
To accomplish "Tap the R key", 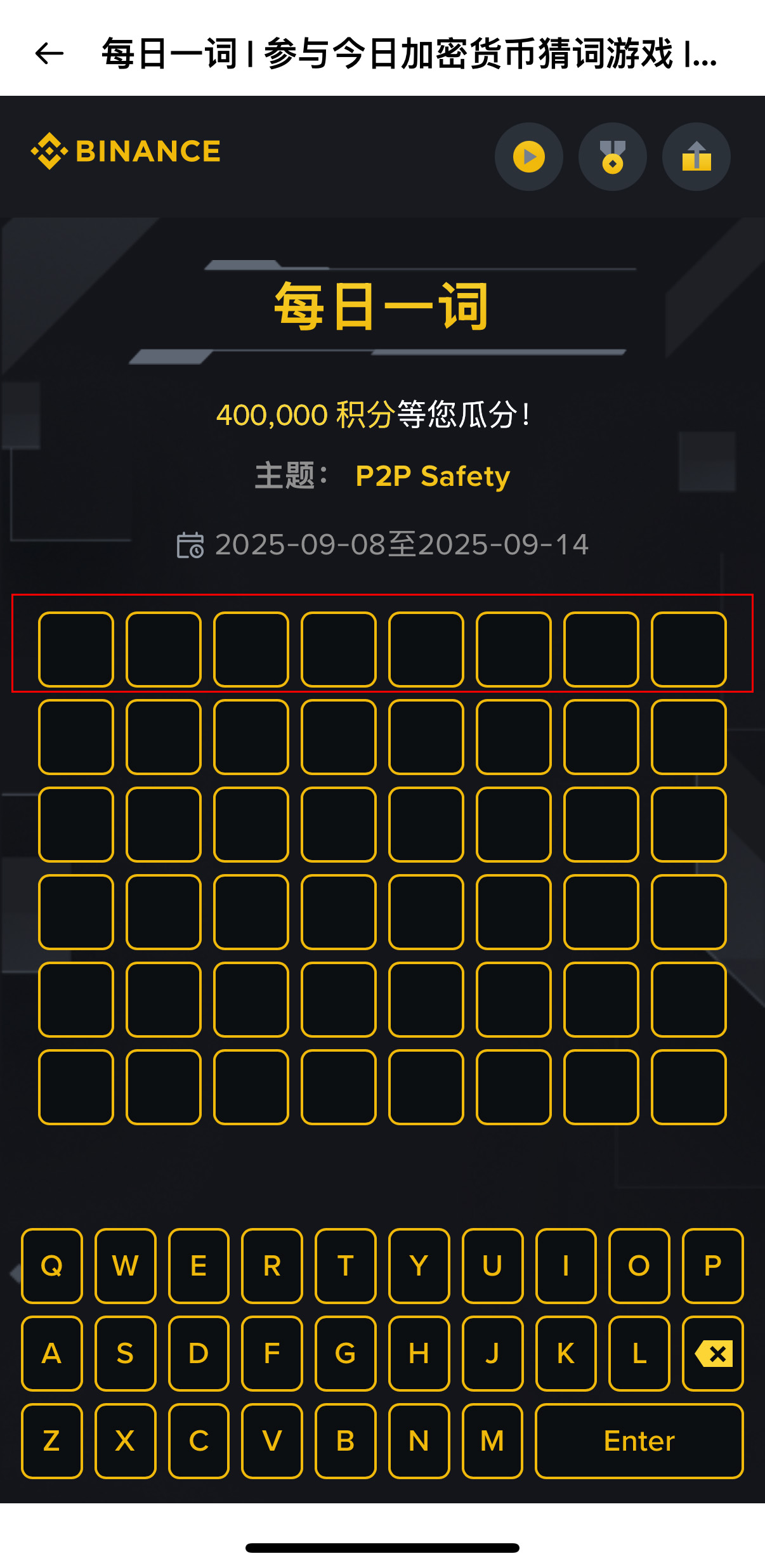I will 272,1266.
